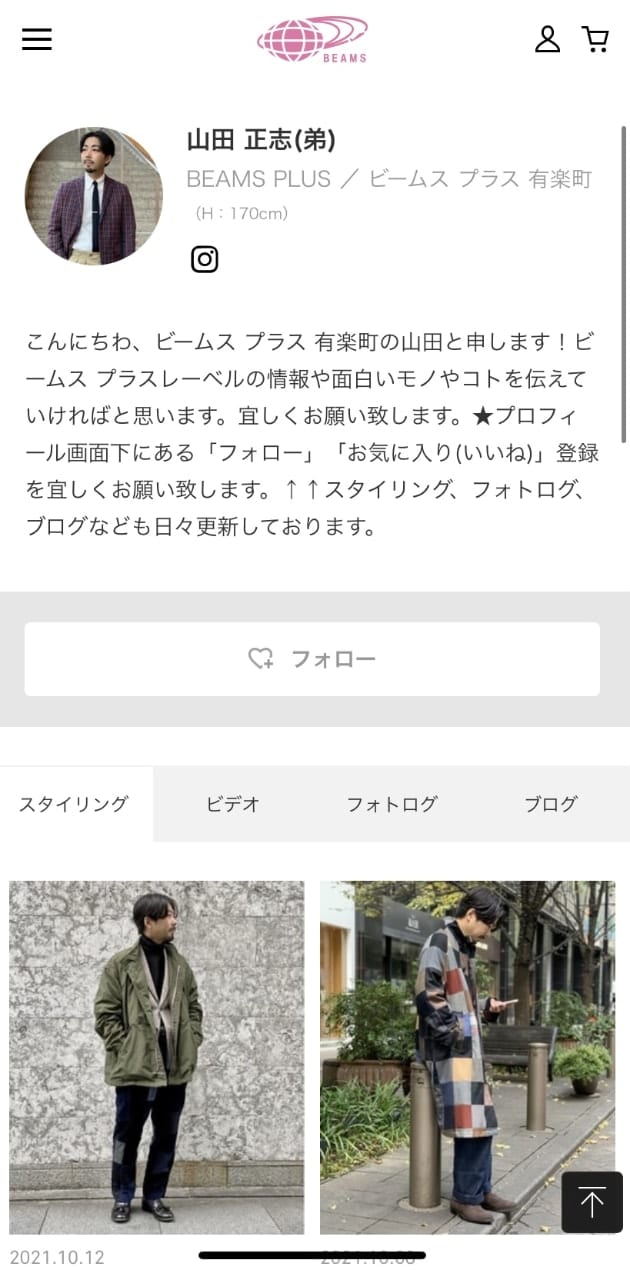Open the account profile icon
This screenshot has height=1270, width=630.
pyautogui.click(x=547, y=39)
